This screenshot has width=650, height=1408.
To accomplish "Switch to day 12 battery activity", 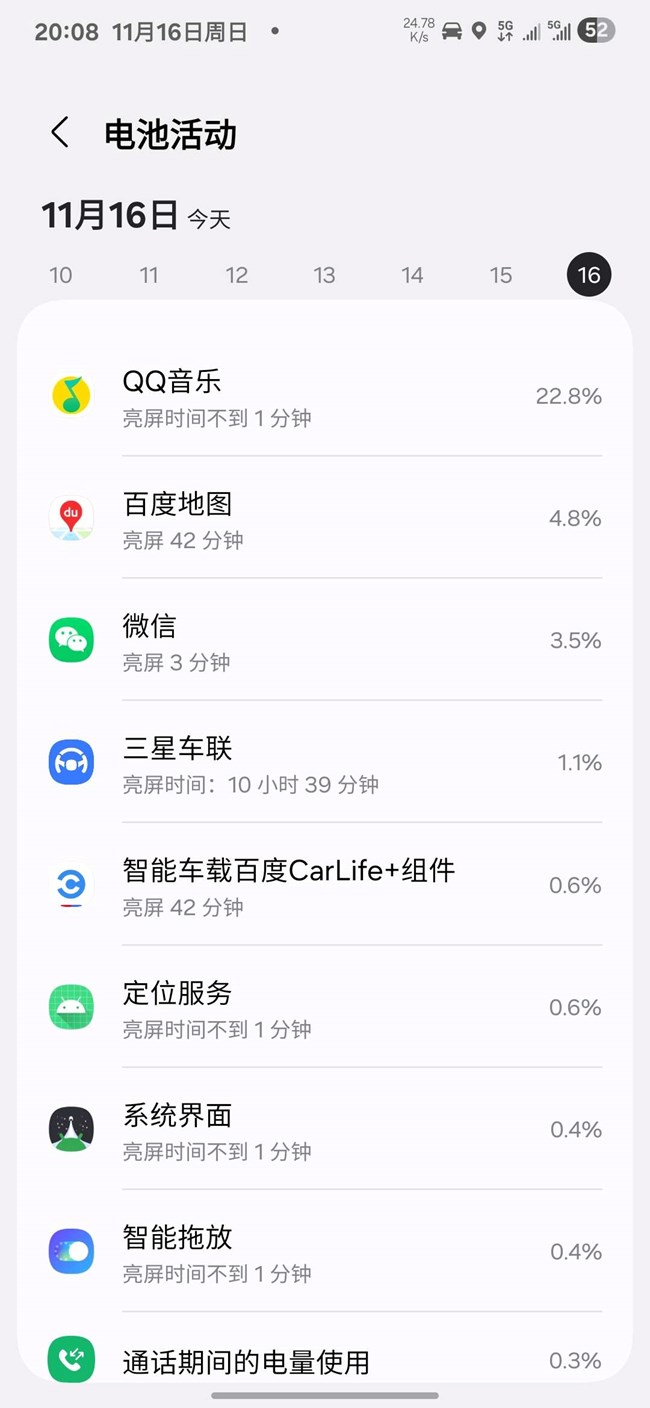I will tap(237, 275).
